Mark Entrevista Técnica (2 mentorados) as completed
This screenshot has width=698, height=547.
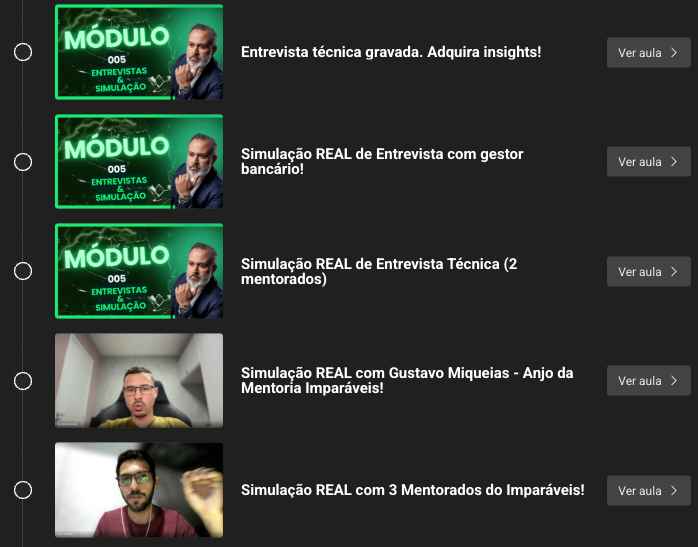pos(23,272)
